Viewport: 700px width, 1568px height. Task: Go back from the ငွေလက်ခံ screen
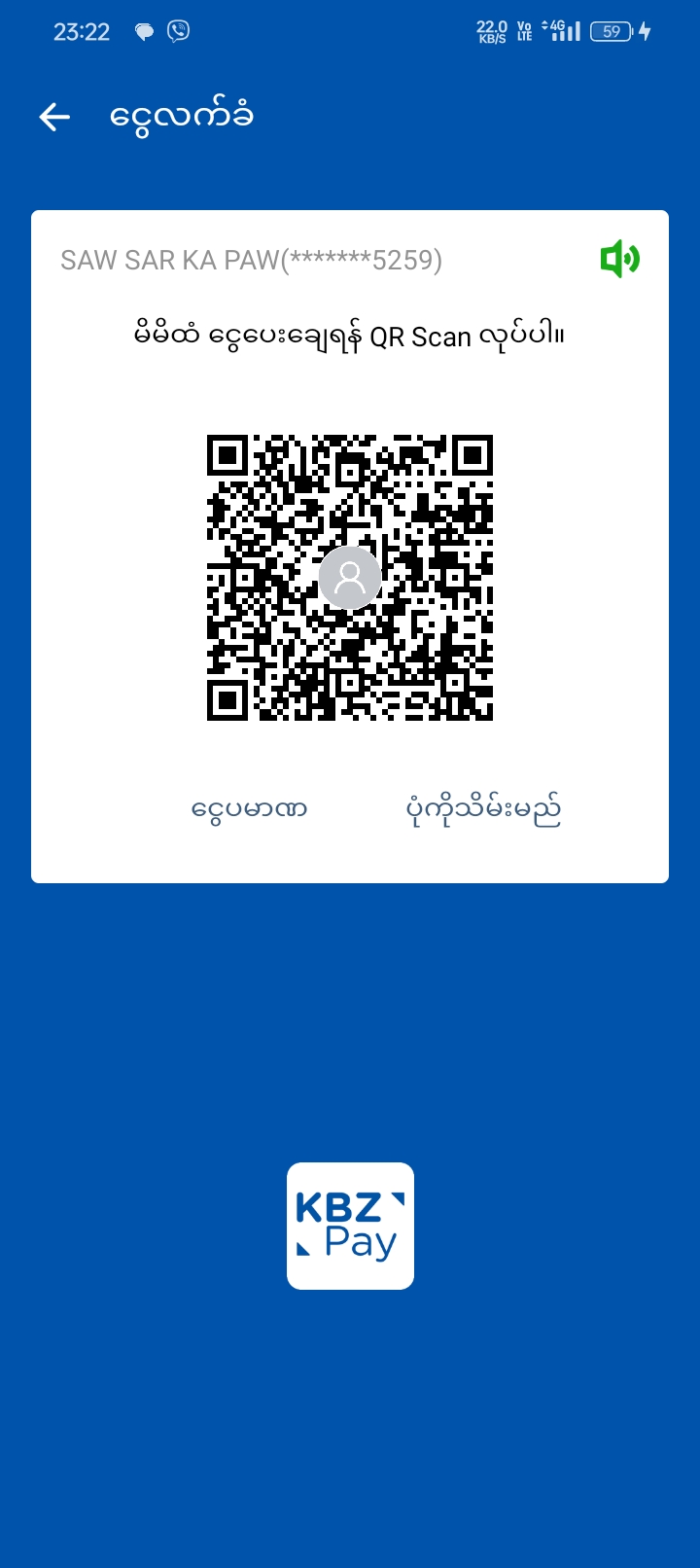(x=54, y=118)
